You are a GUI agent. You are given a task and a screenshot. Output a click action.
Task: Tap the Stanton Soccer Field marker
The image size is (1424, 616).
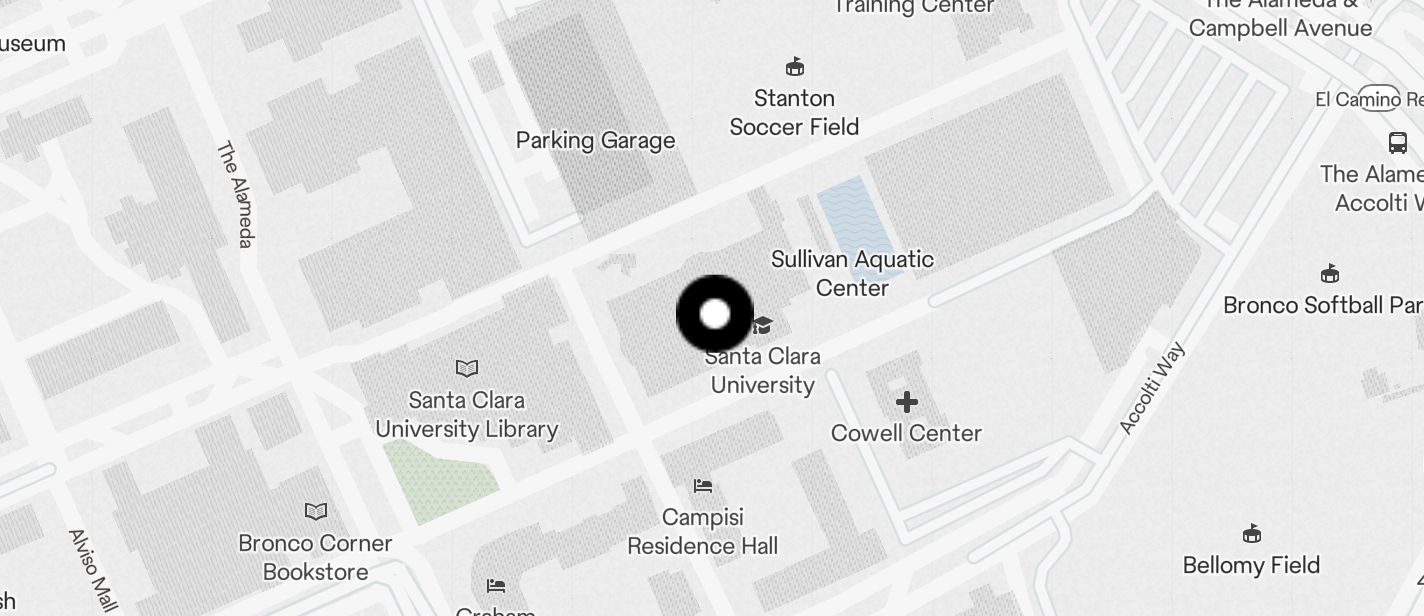click(x=795, y=67)
